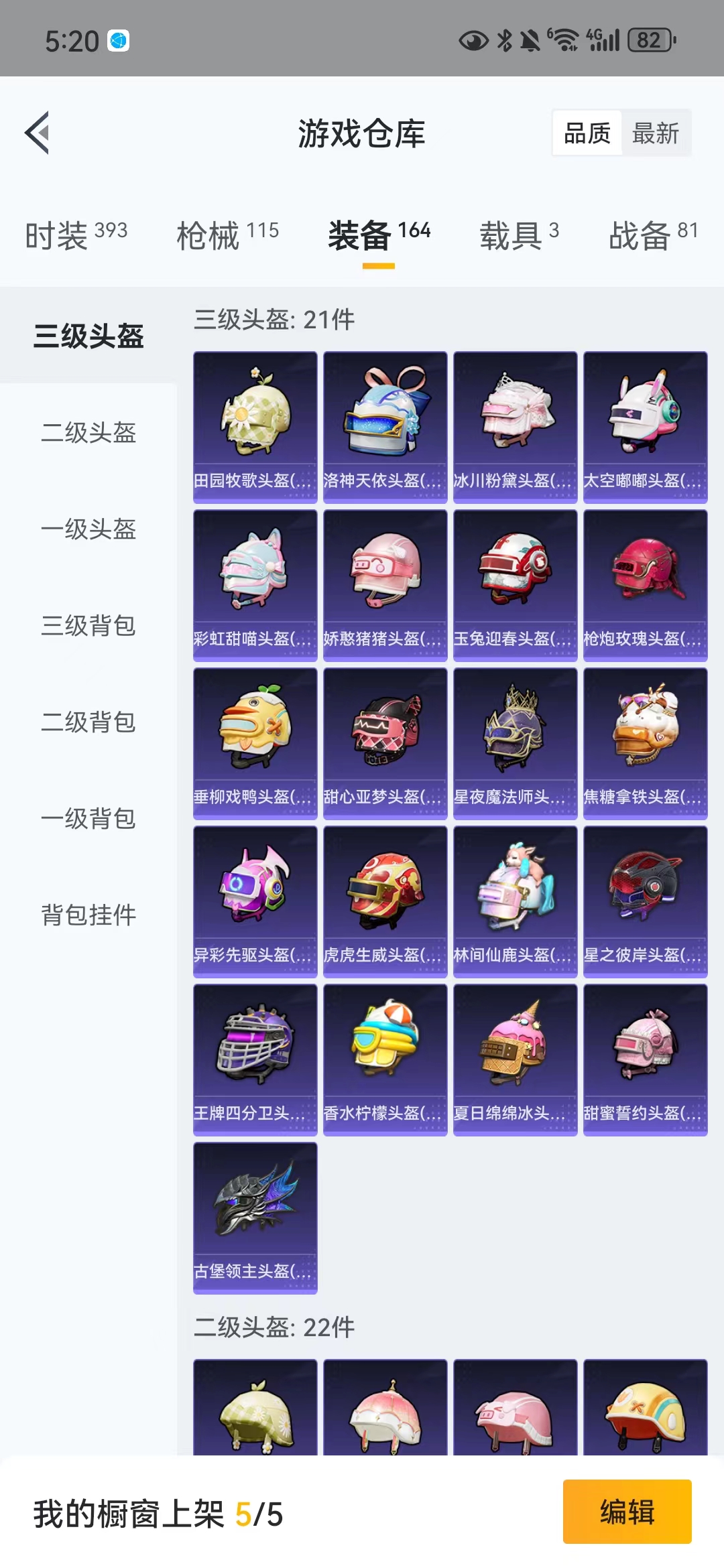Viewport: 724px width, 1568px height.
Task: Open the 战备 tab
Action: click(653, 235)
